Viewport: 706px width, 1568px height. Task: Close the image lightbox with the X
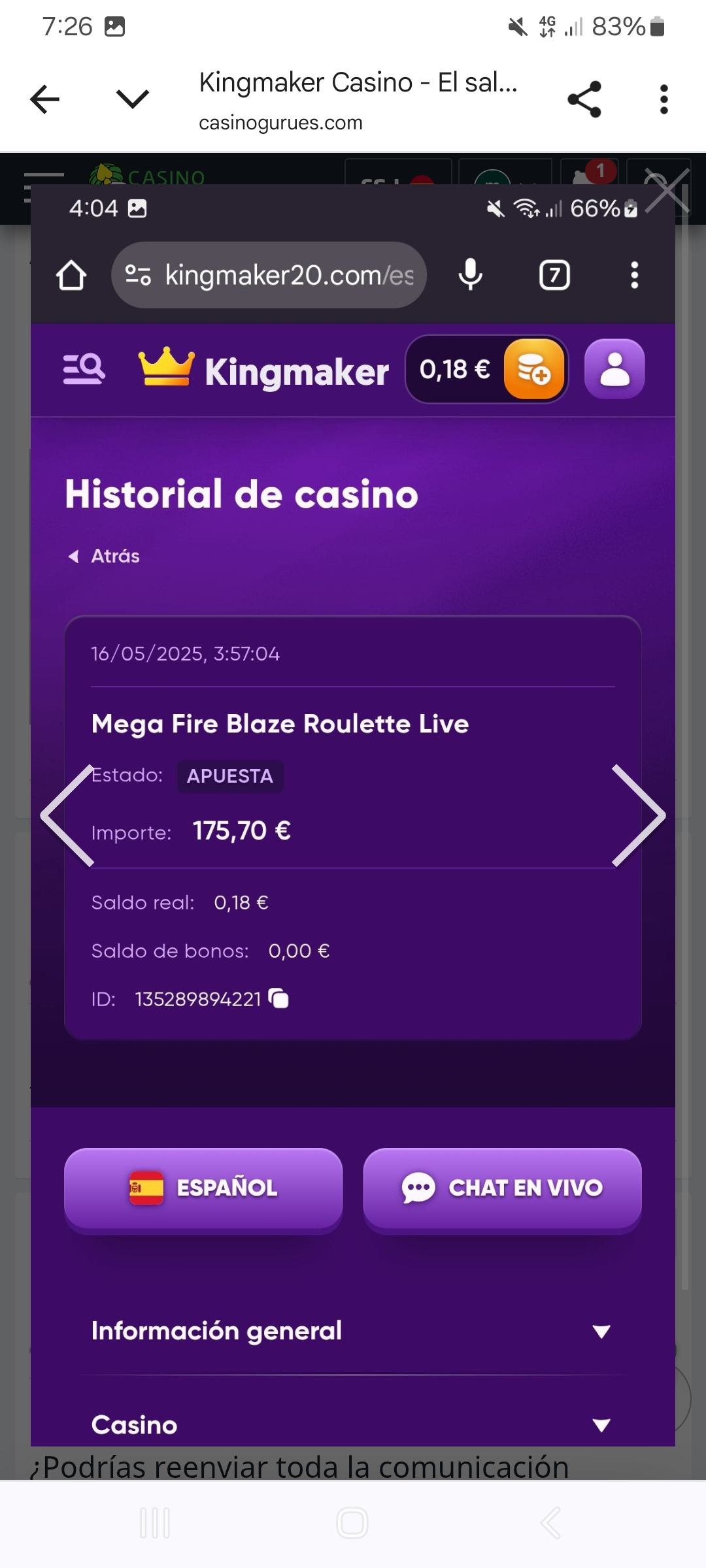(667, 191)
